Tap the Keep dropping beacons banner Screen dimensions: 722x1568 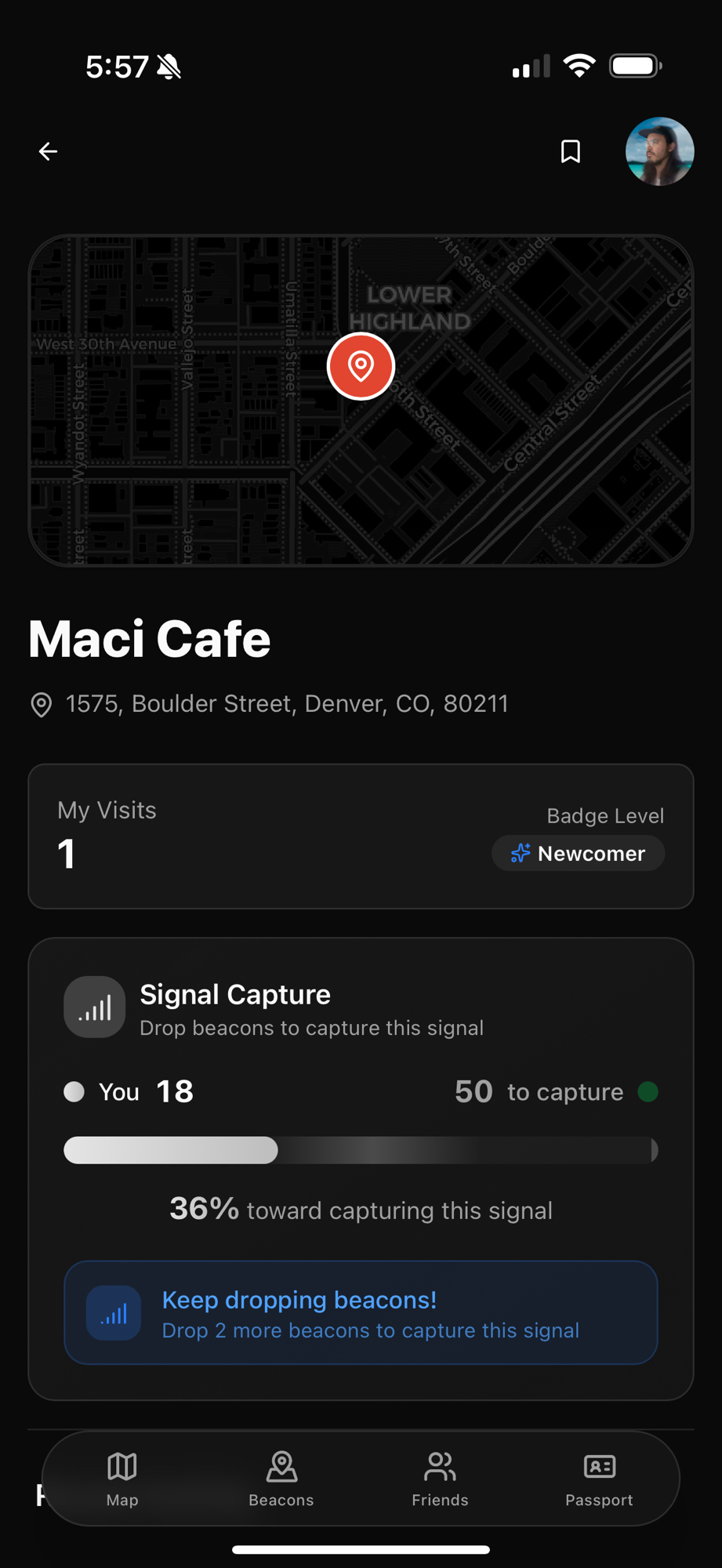[x=361, y=1312]
